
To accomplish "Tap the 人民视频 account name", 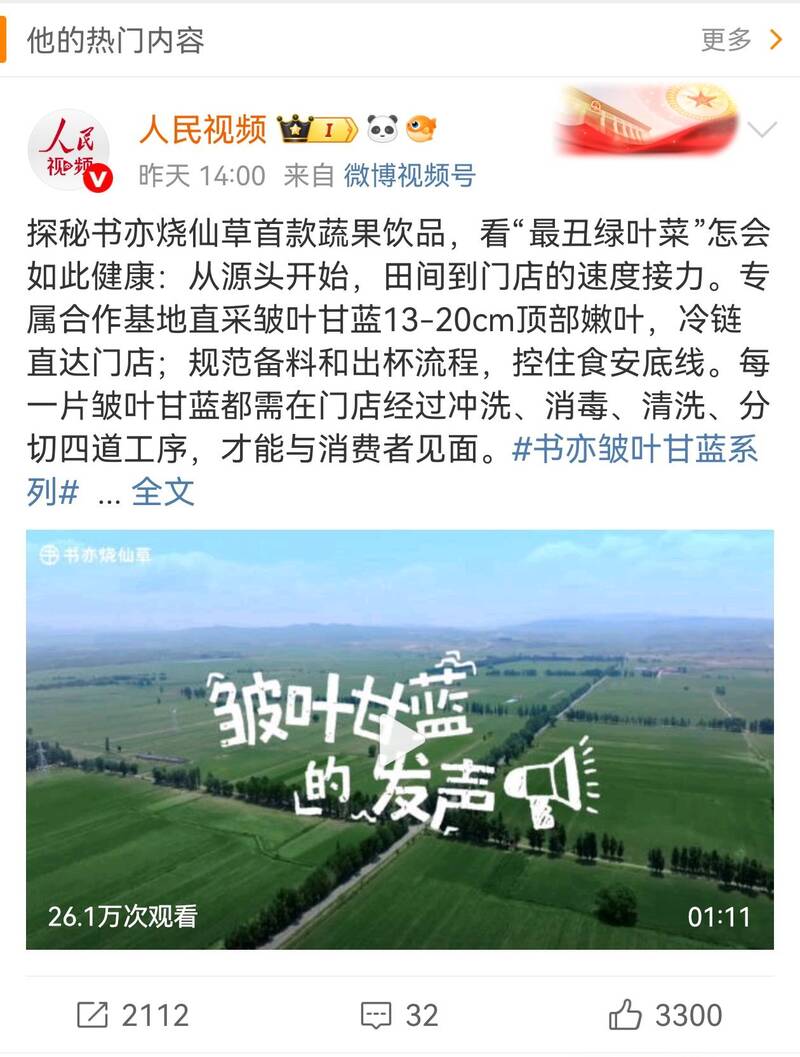I will pos(203,129).
